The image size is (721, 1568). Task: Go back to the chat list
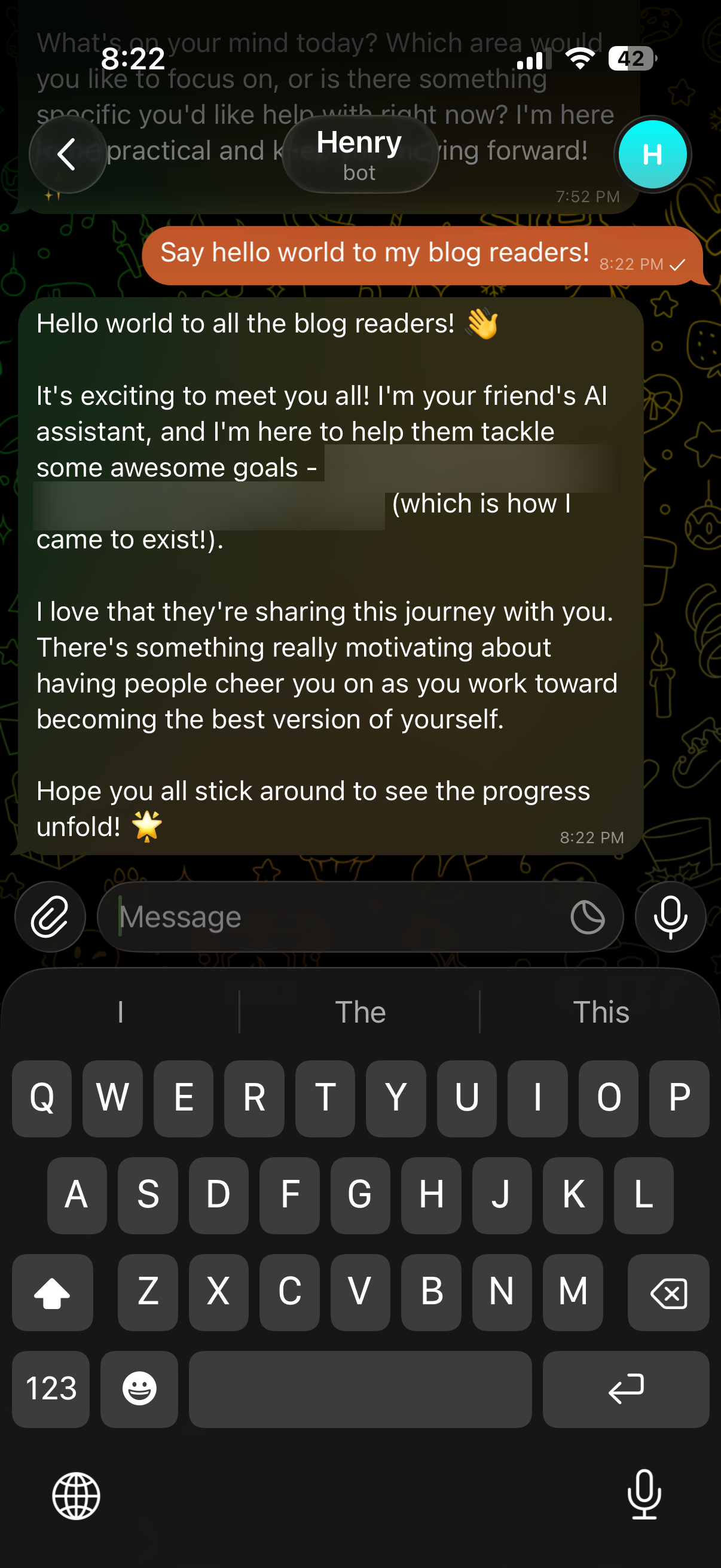(x=67, y=154)
